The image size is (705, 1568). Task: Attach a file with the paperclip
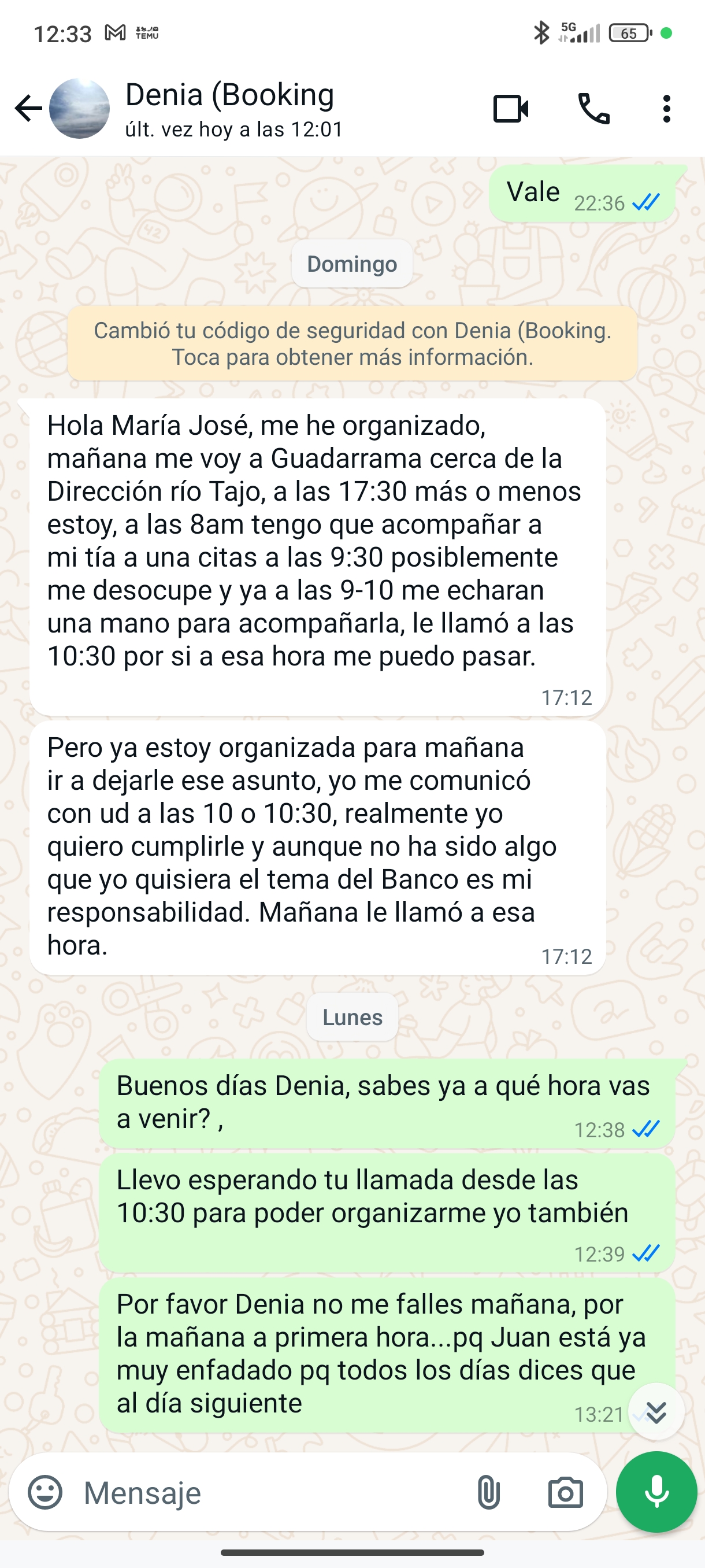click(x=488, y=1492)
